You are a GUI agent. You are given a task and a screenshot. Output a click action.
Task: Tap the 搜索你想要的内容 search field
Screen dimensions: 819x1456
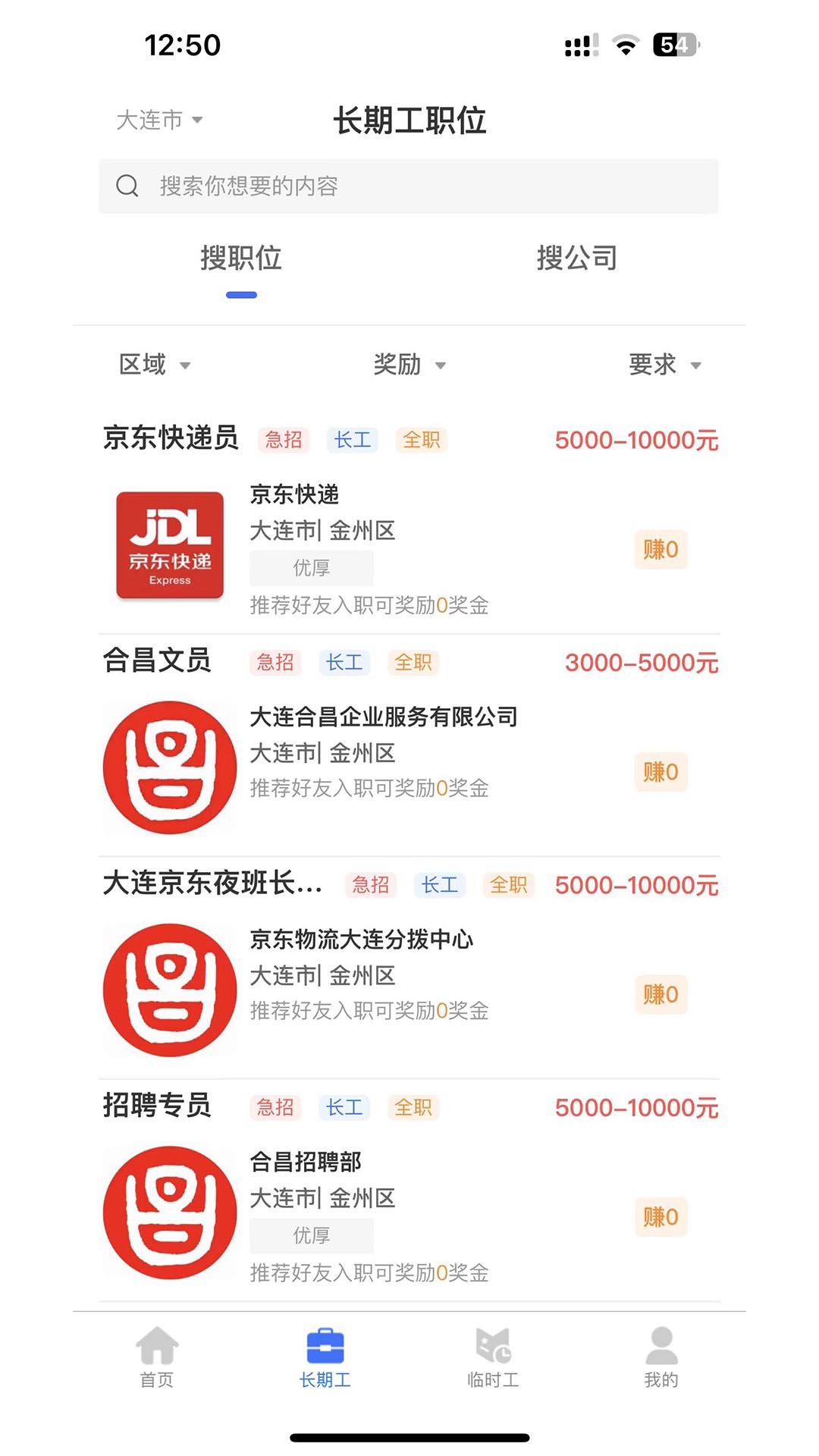pos(408,186)
